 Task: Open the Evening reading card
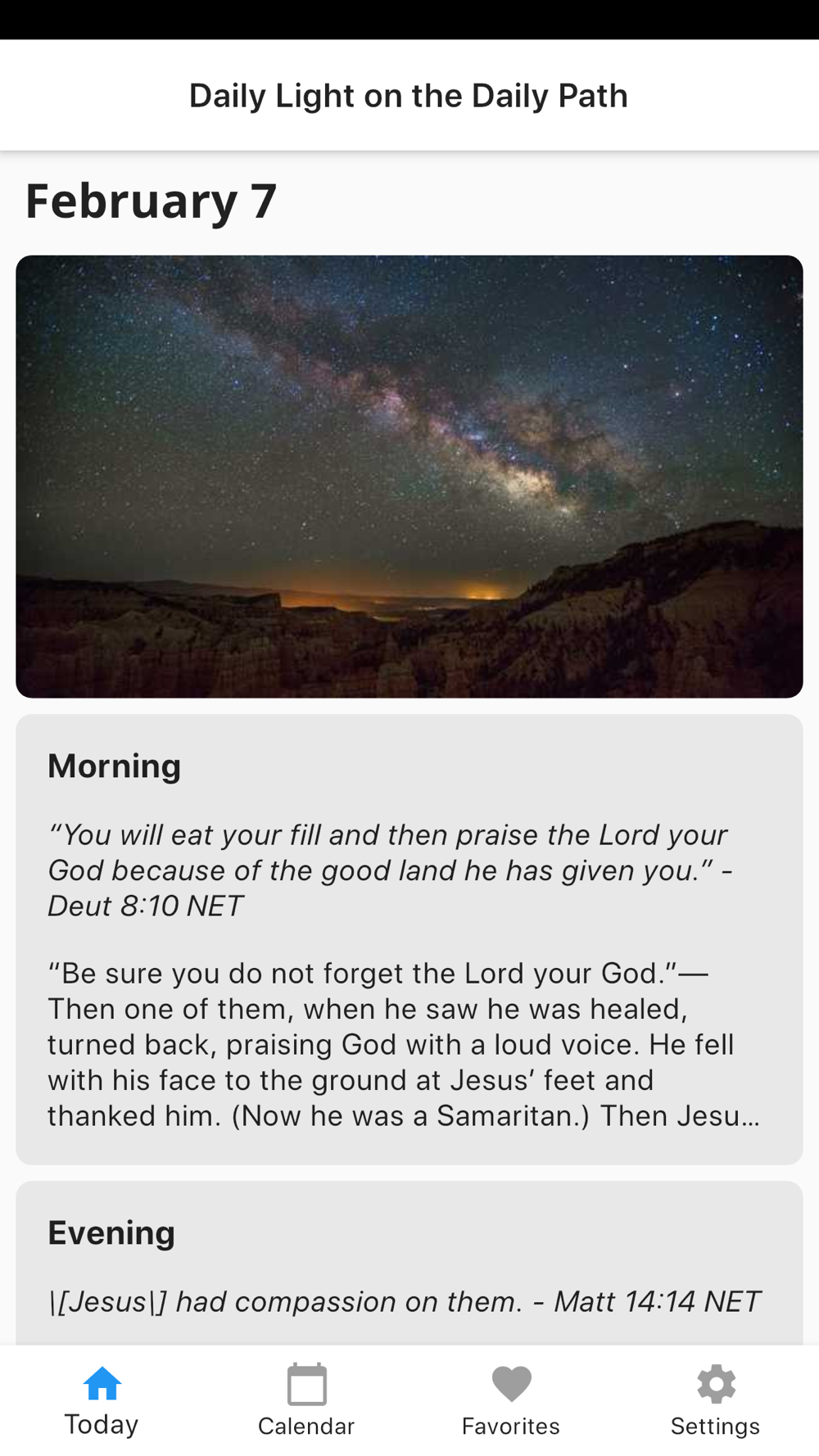[x=409, y=1263]
